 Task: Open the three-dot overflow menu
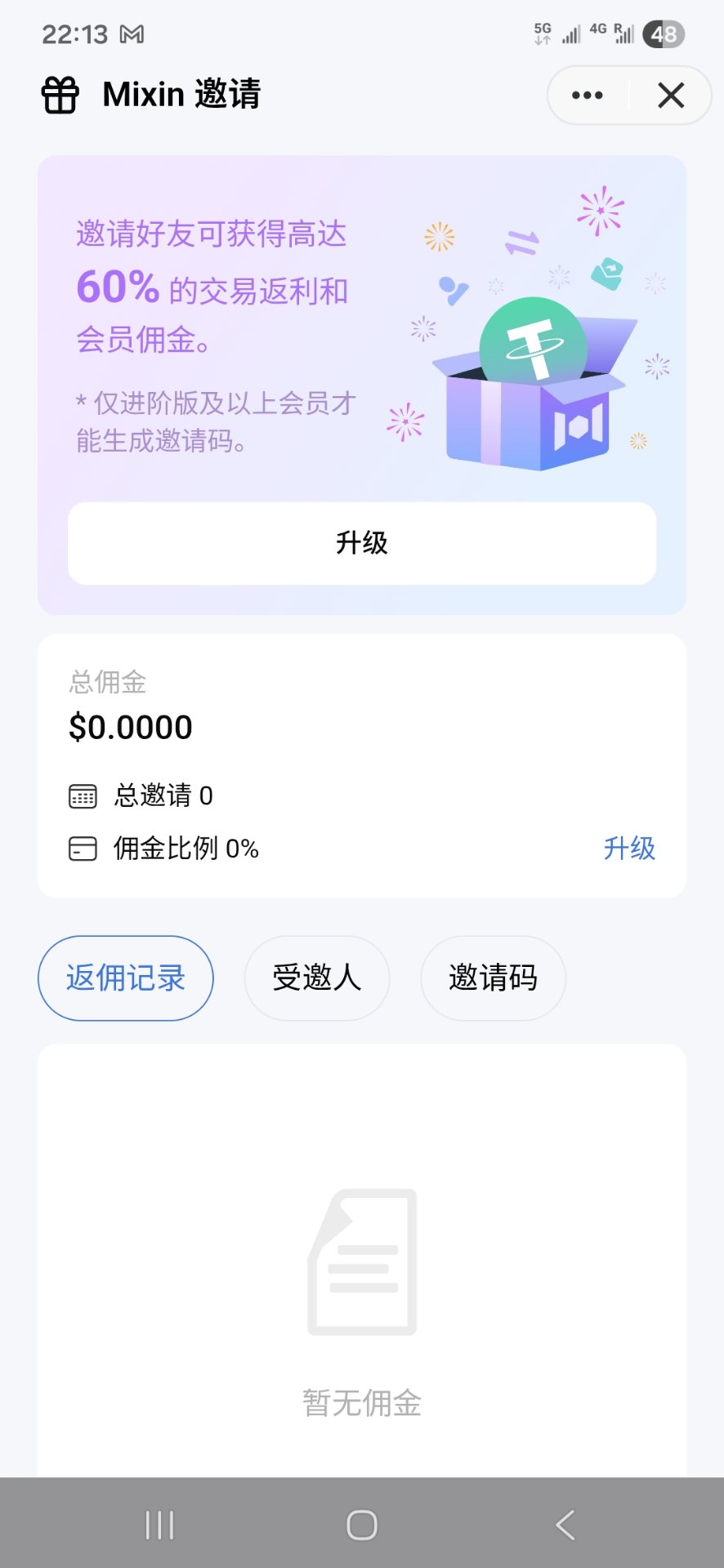tap(588, 96)
